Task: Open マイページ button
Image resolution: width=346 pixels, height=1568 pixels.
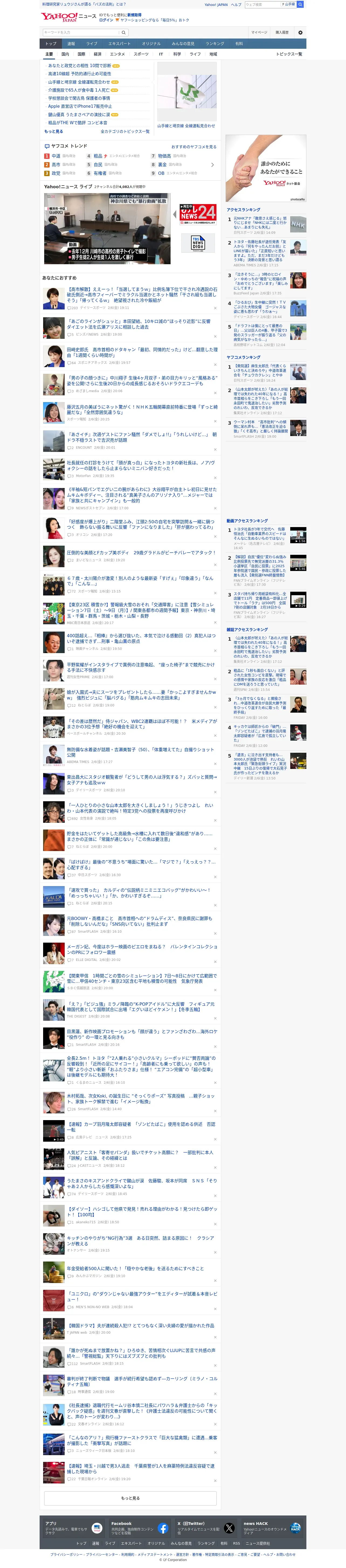Action: pyautogui.click(x=259, y=32)
